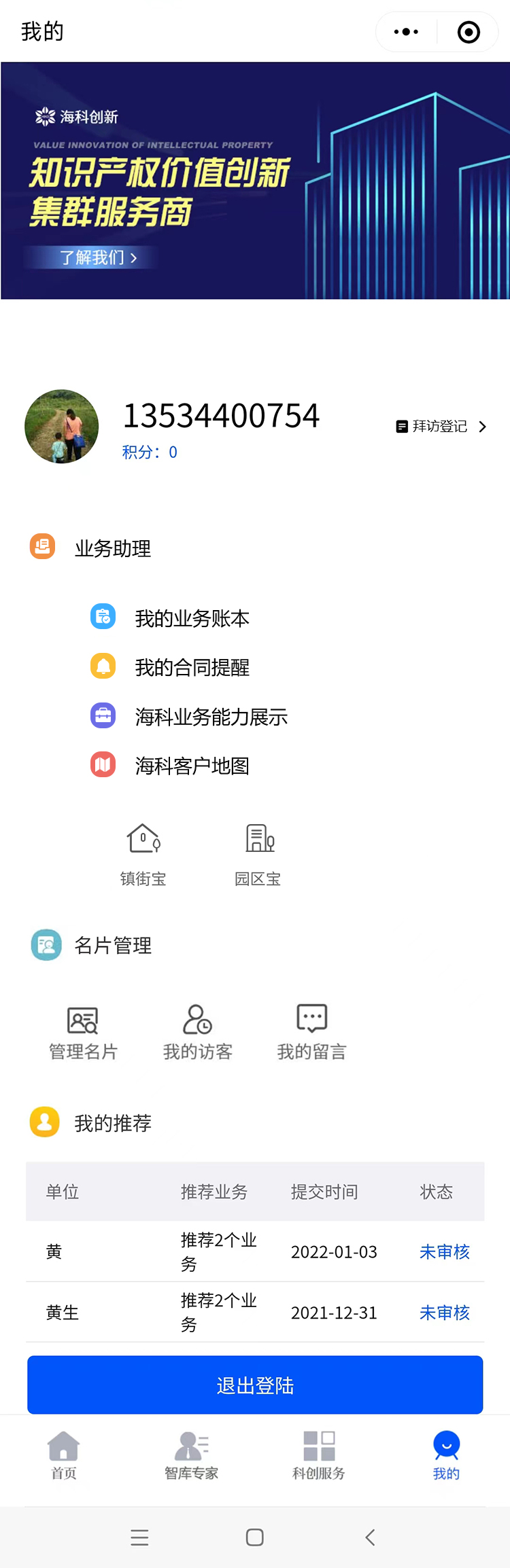Open 我的合同提醒

pos(192,667)
